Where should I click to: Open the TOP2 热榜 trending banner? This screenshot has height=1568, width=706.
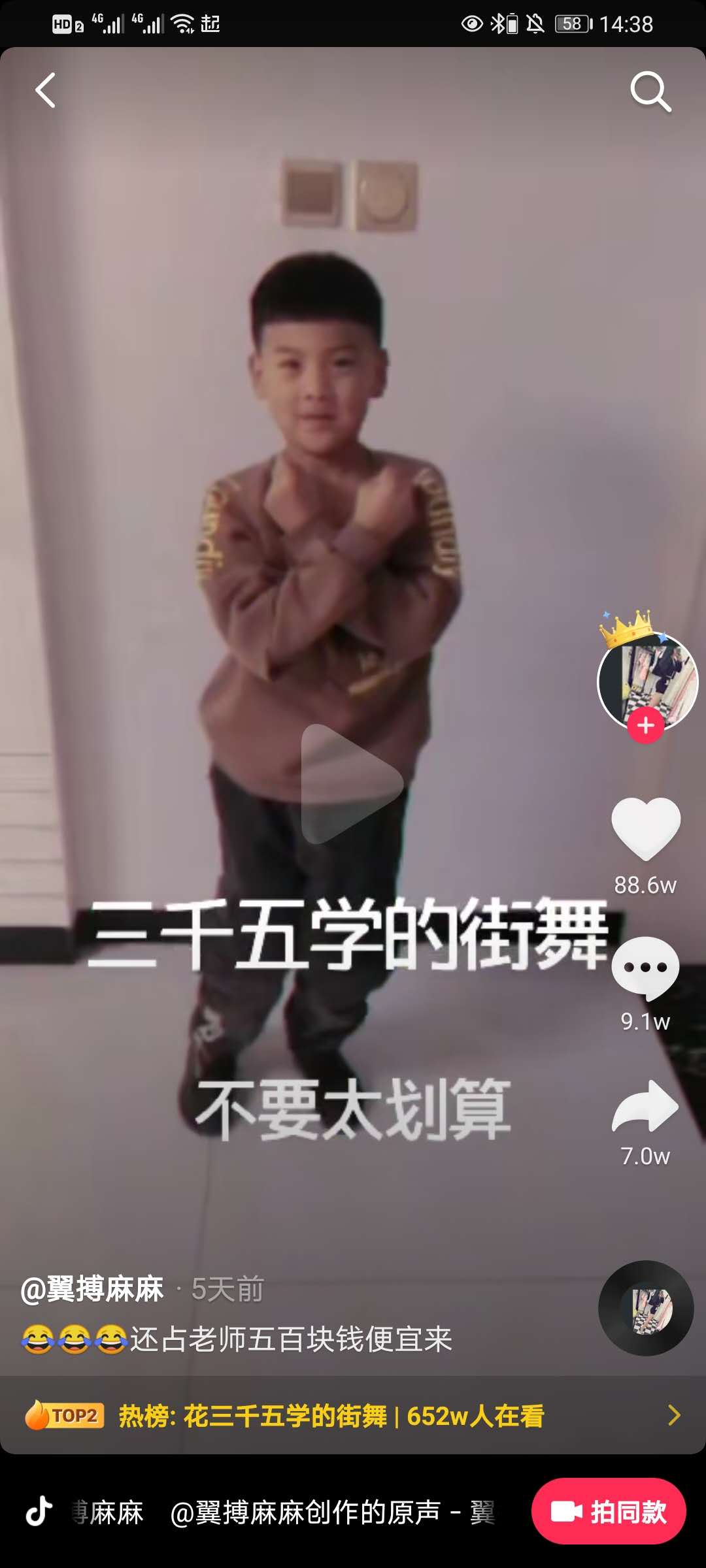coord(353,1416)
